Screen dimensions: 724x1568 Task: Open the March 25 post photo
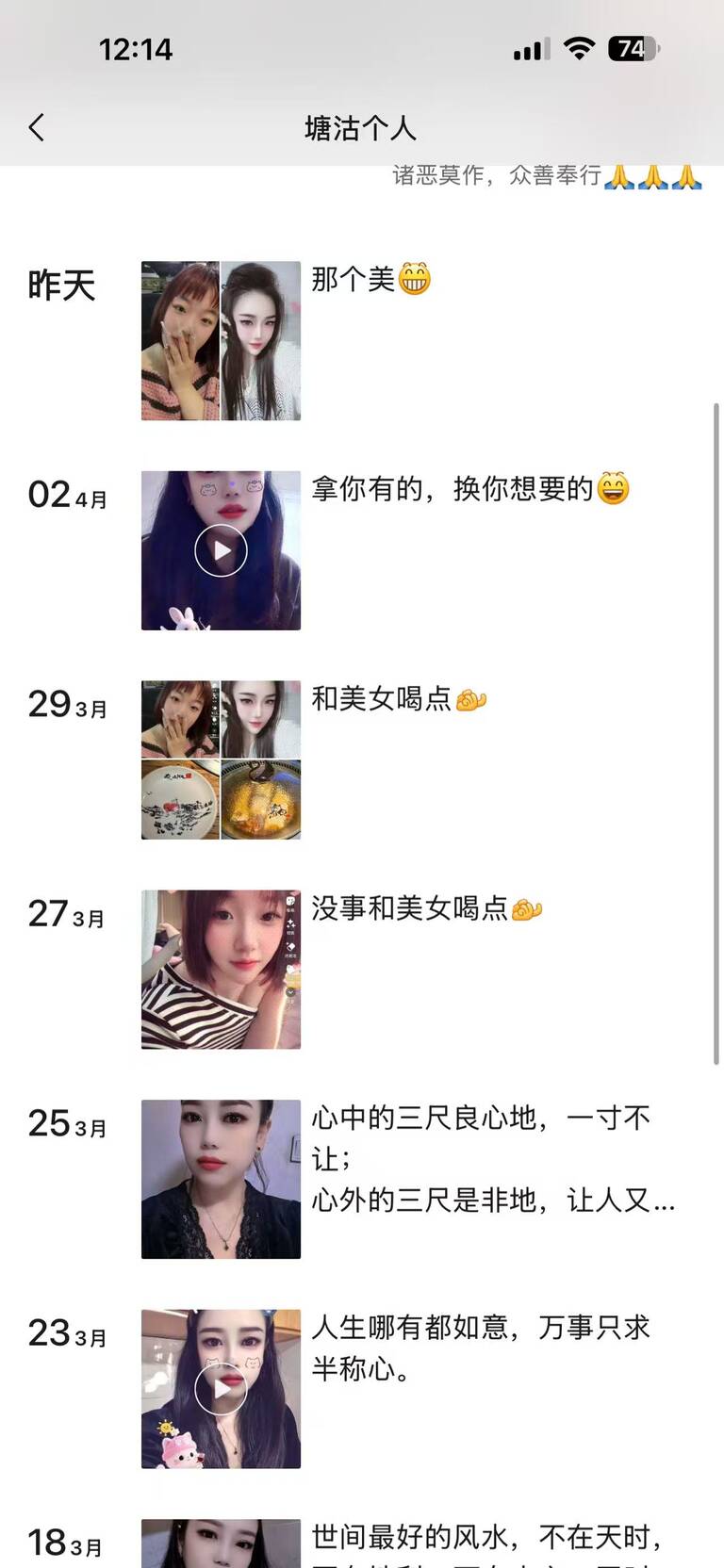(221, 1179)
